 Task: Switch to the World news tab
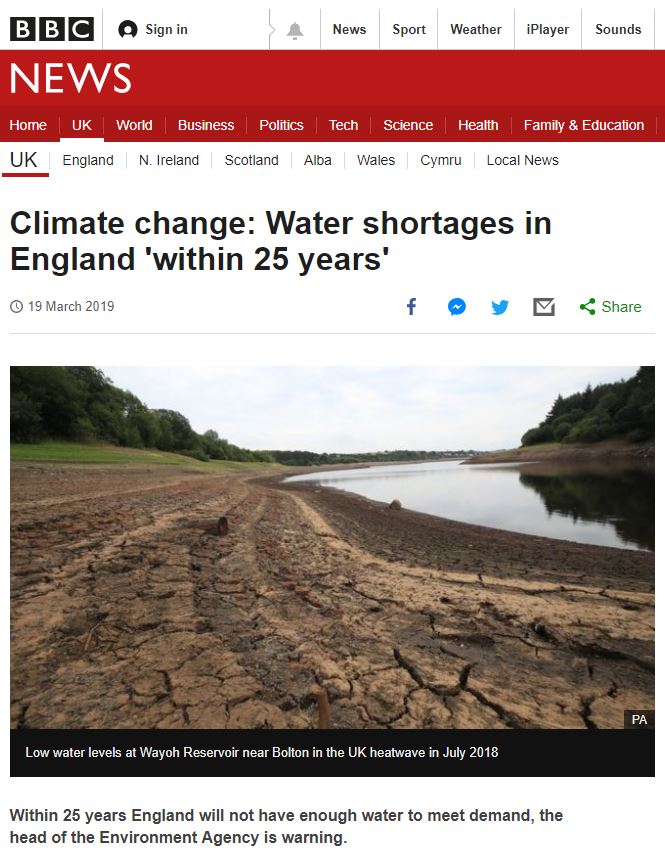[x=134, y=125]
